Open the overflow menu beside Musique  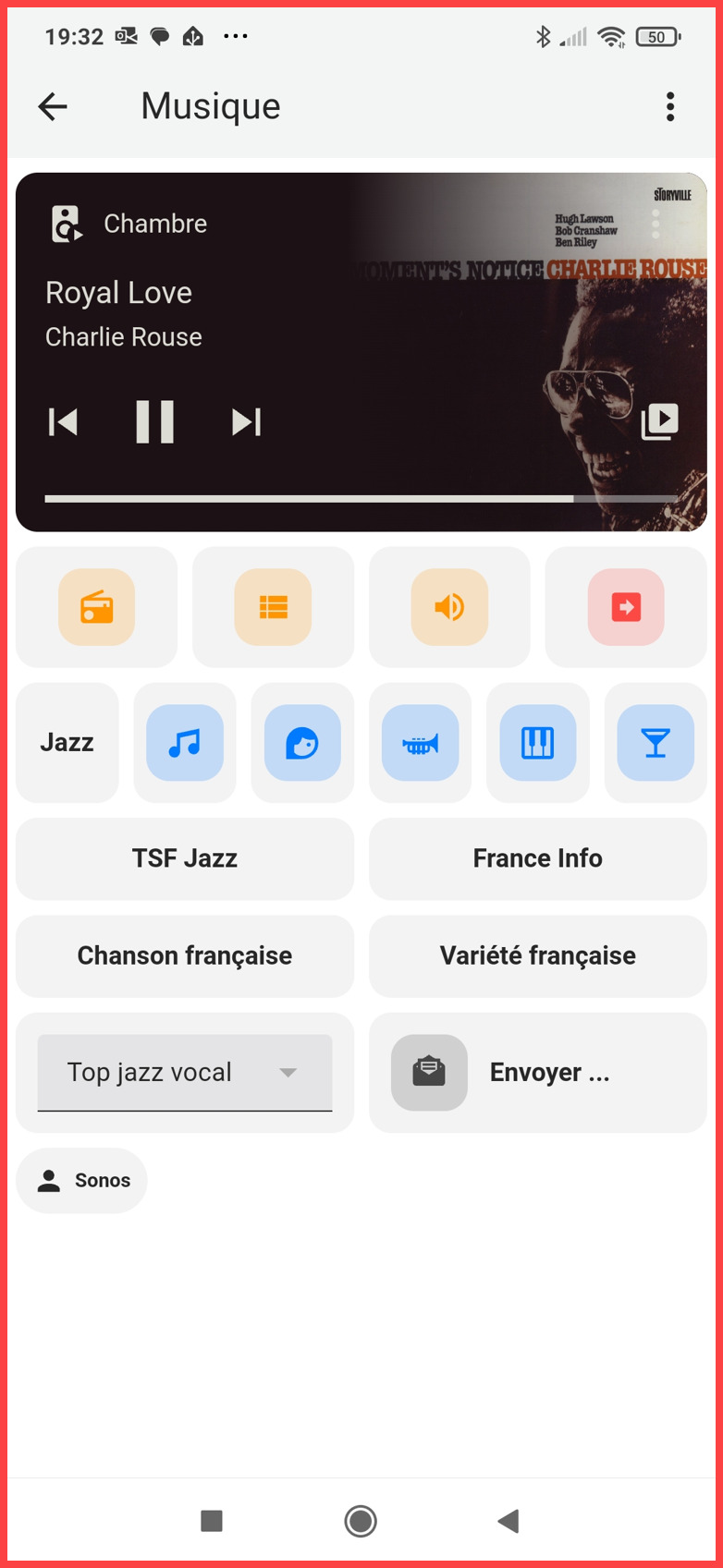coord(670,107)
